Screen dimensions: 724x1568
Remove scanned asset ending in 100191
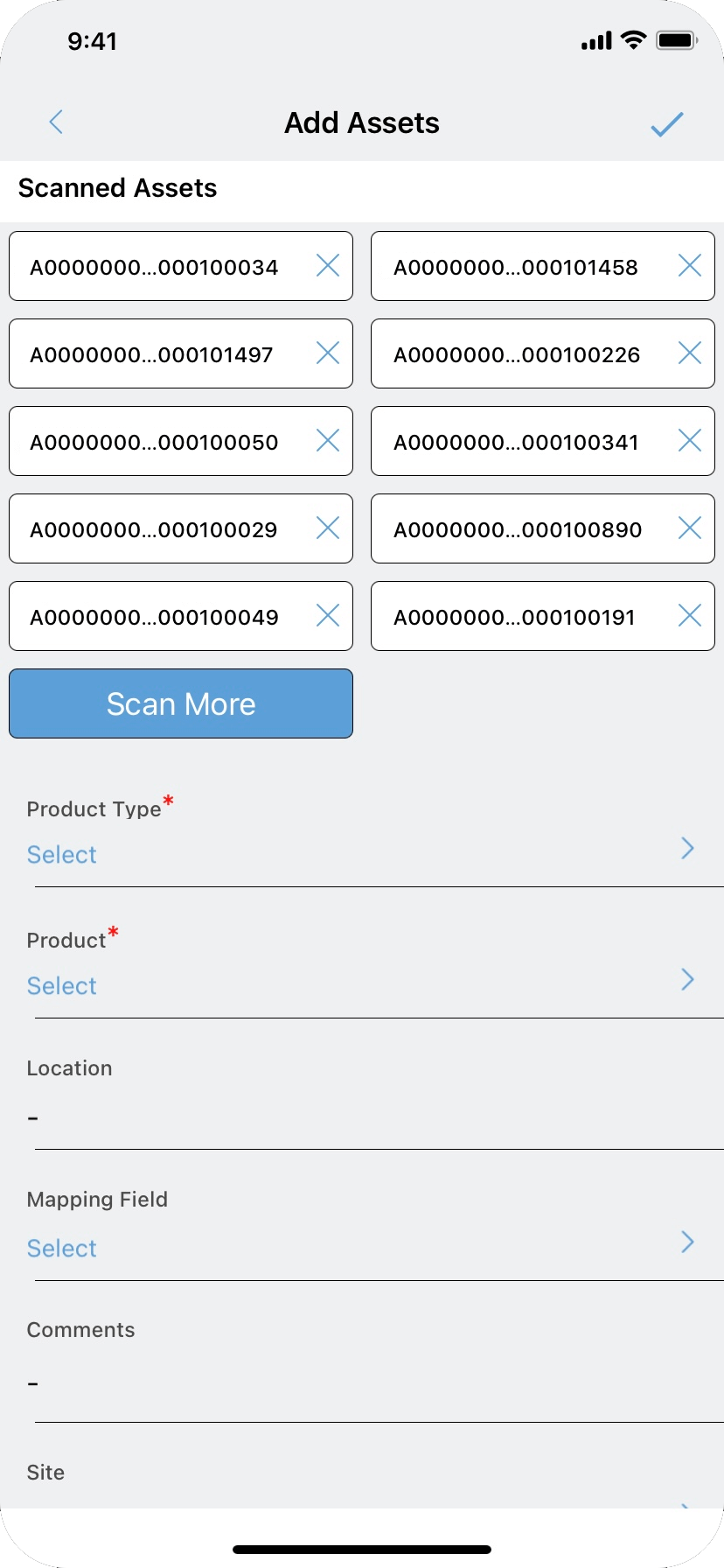point(690,616)
